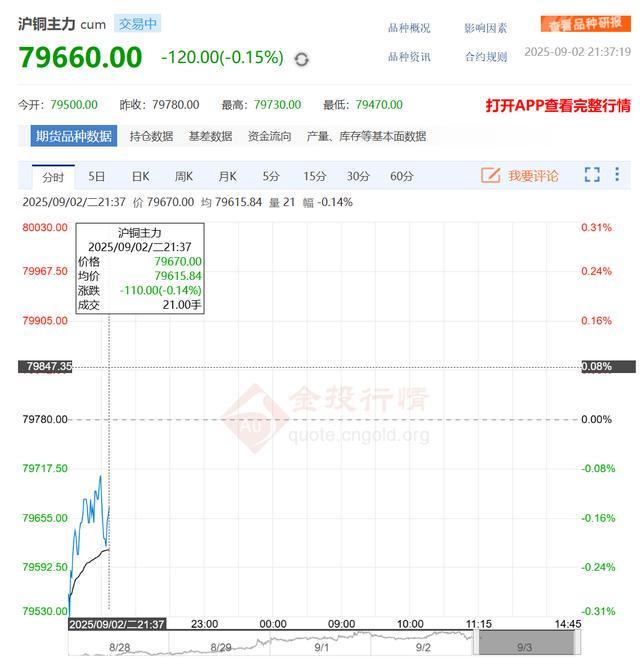Select the 分时 chart tab
This screenshot has height=665, width=640.
pyautogui.click(x=53, y=177)
